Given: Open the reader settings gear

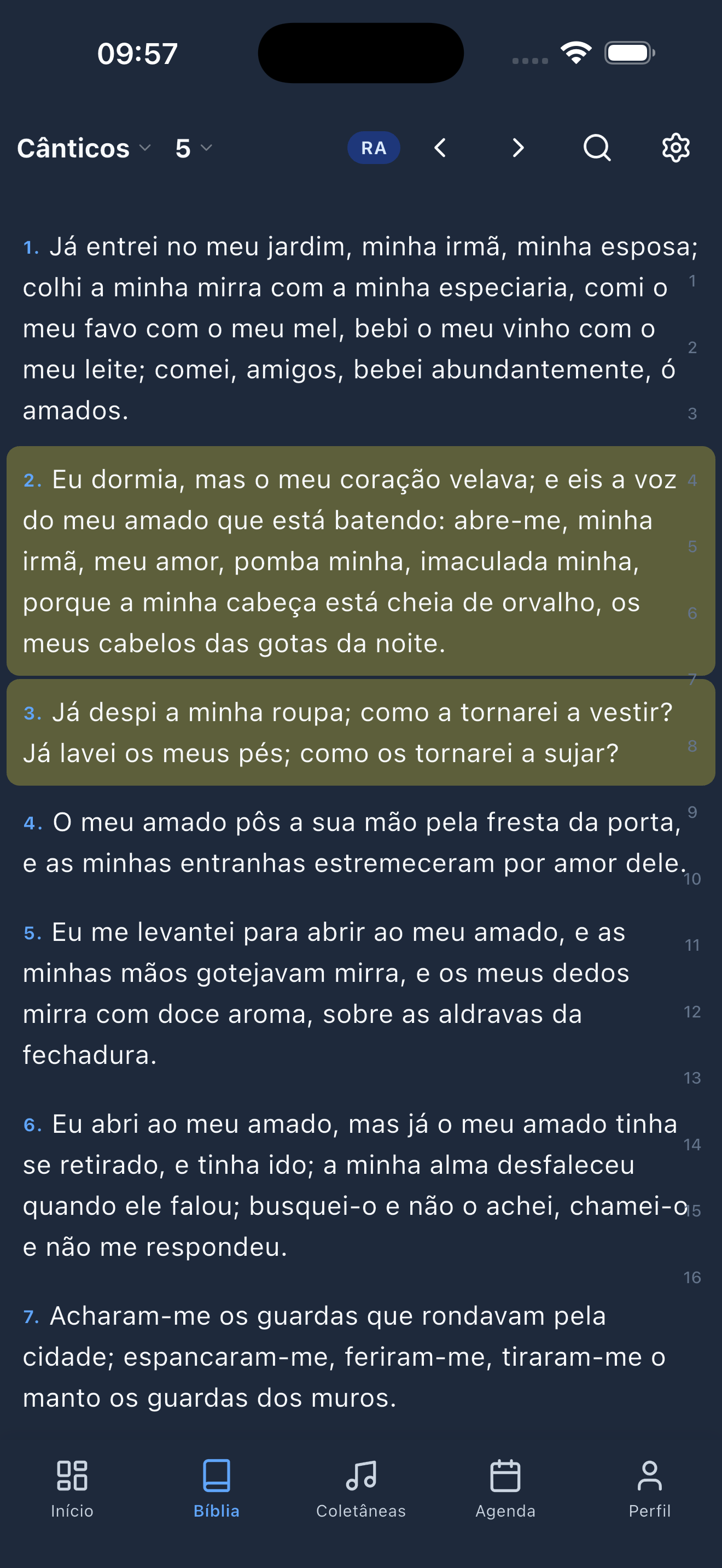Looking at the screenshot, I should 676,148.
